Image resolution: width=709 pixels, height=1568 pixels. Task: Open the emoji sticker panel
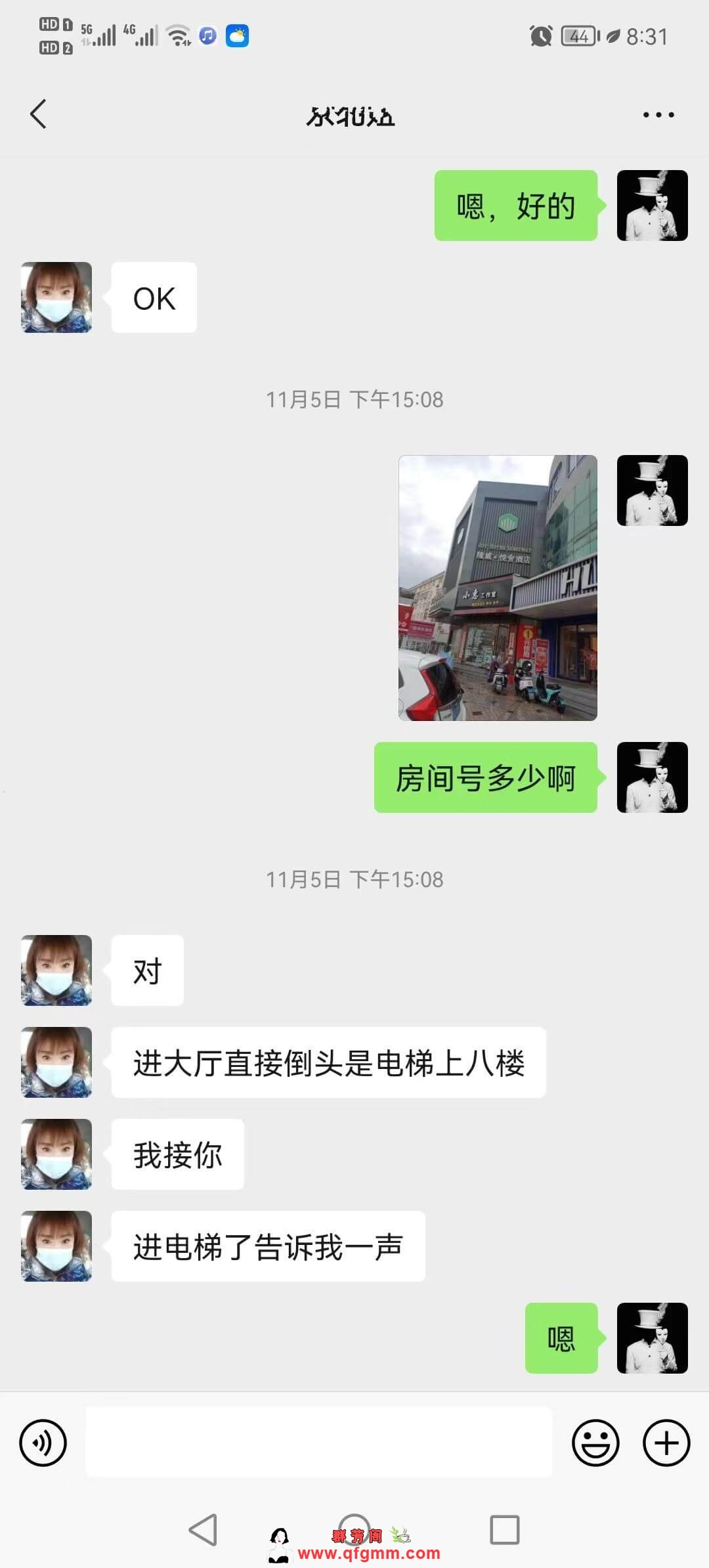(595, 1443)
